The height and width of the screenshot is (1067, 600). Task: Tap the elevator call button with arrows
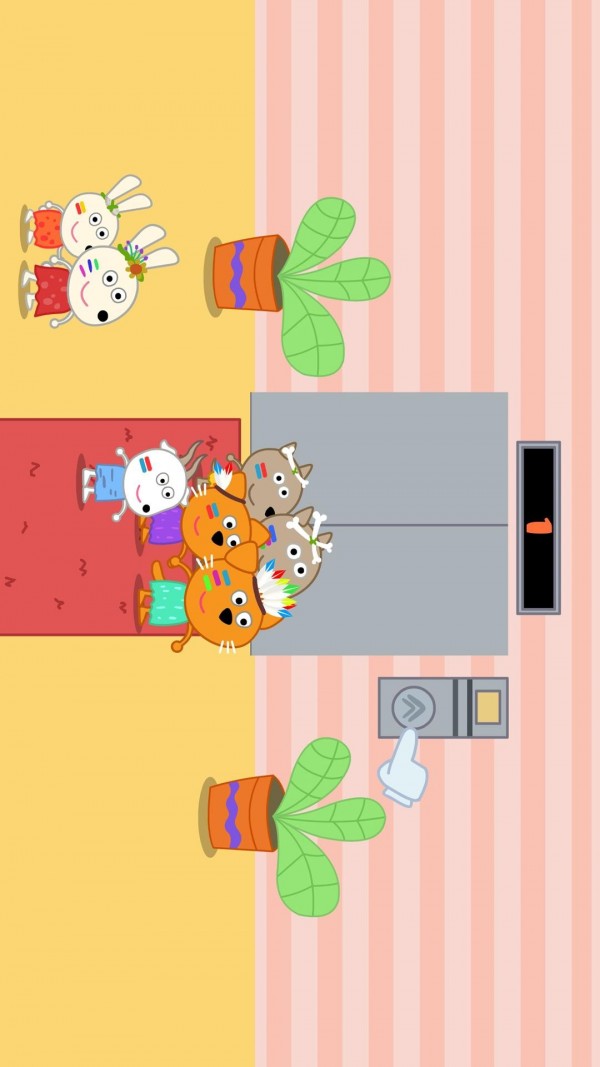tap(413, 708)
